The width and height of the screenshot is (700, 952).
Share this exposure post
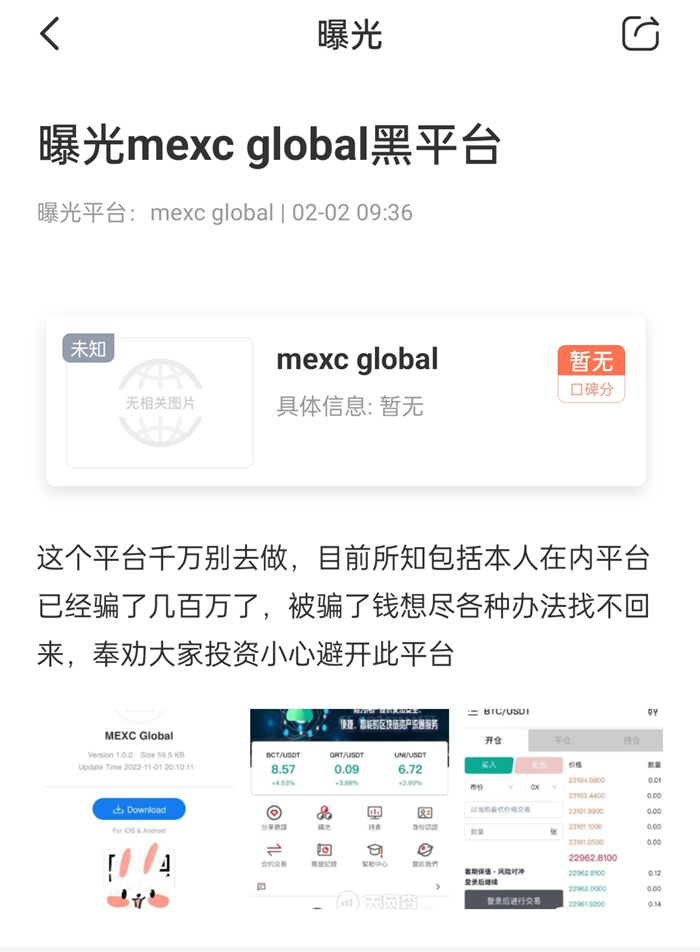click(x=640, y=34)
